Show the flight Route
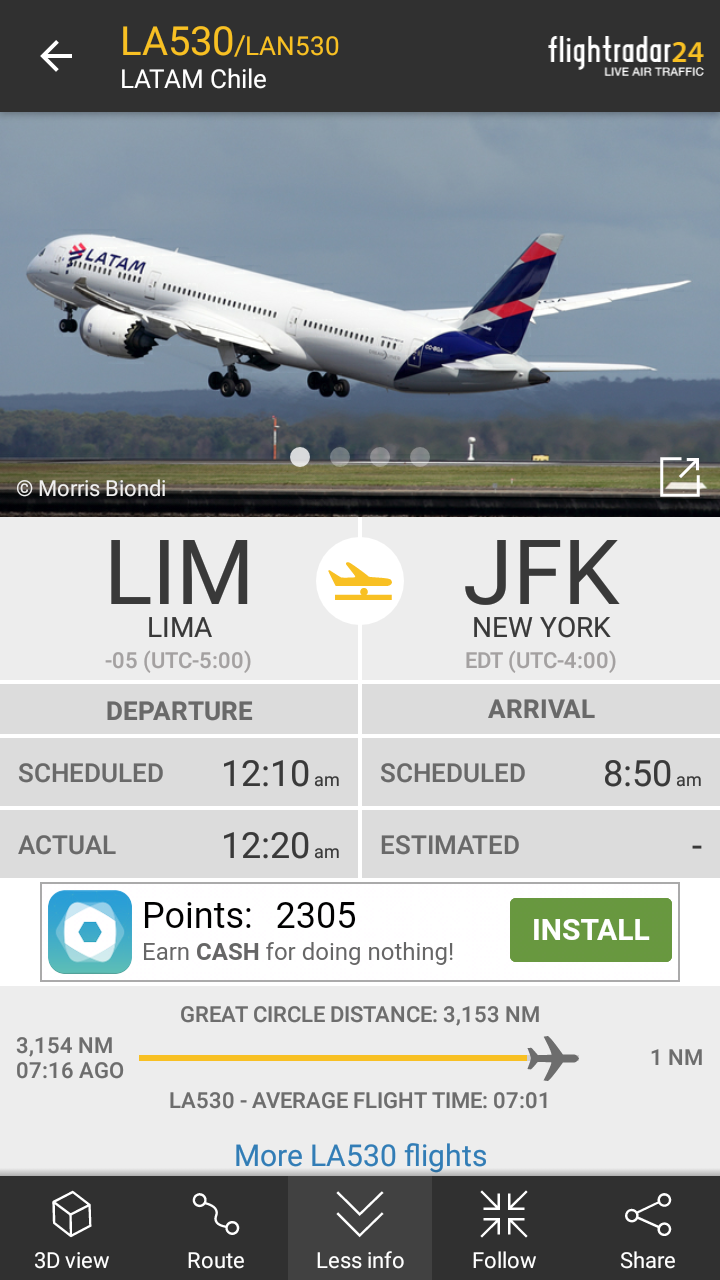Viewport: 720px width, 1280px height. coord(216,1228)
